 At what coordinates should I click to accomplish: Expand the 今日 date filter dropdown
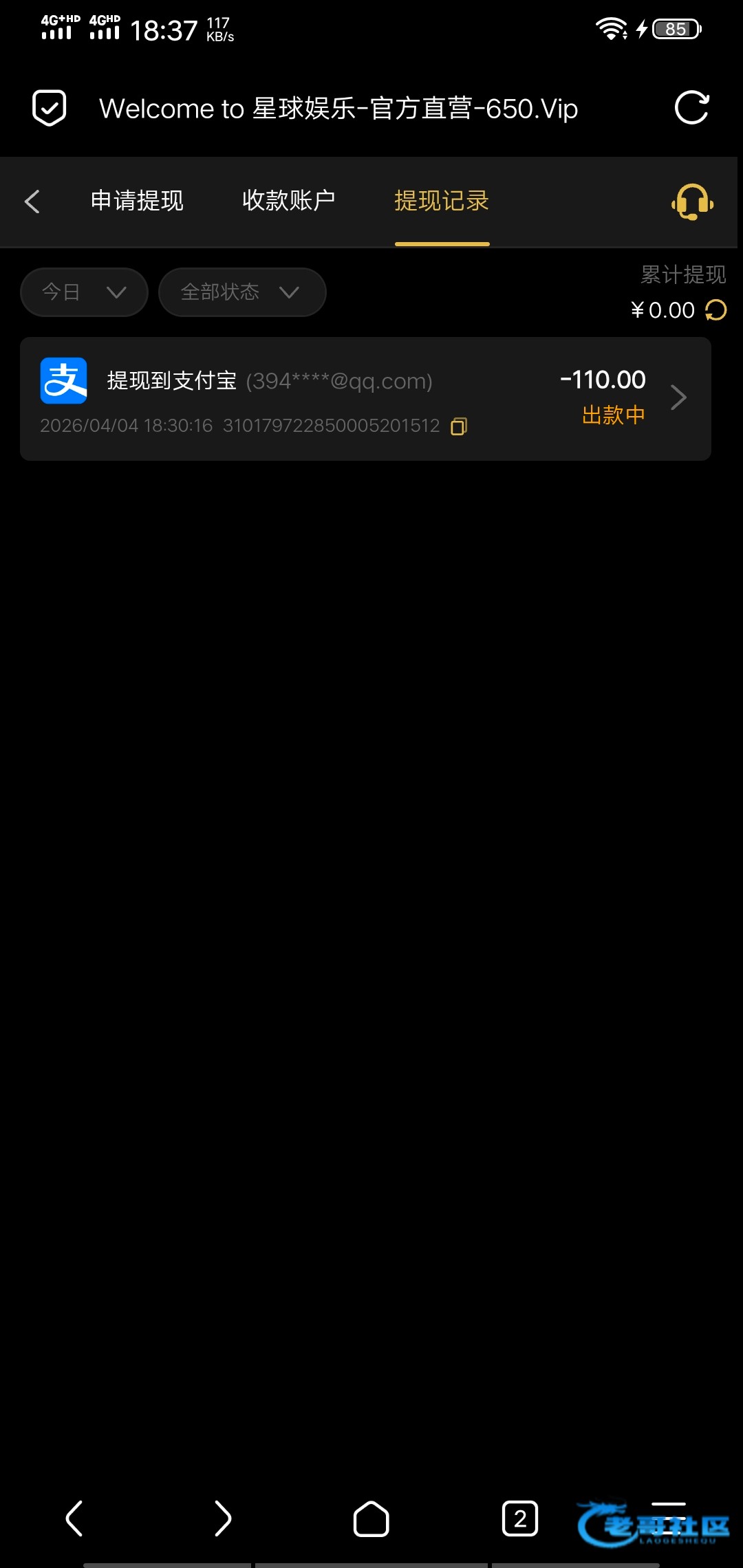point(84,292)
